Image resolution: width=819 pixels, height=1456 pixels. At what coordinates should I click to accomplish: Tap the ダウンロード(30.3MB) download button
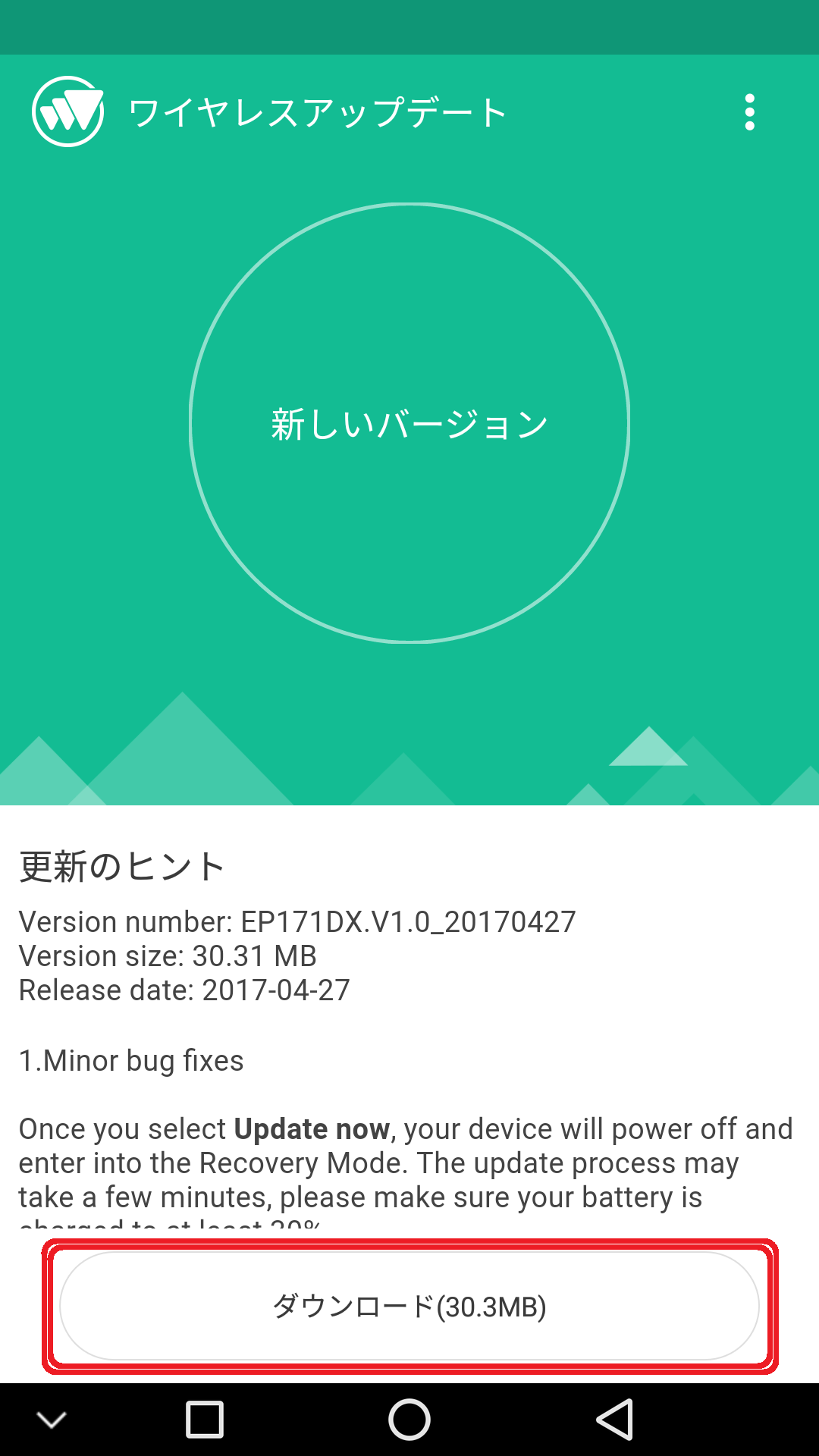409,1306
